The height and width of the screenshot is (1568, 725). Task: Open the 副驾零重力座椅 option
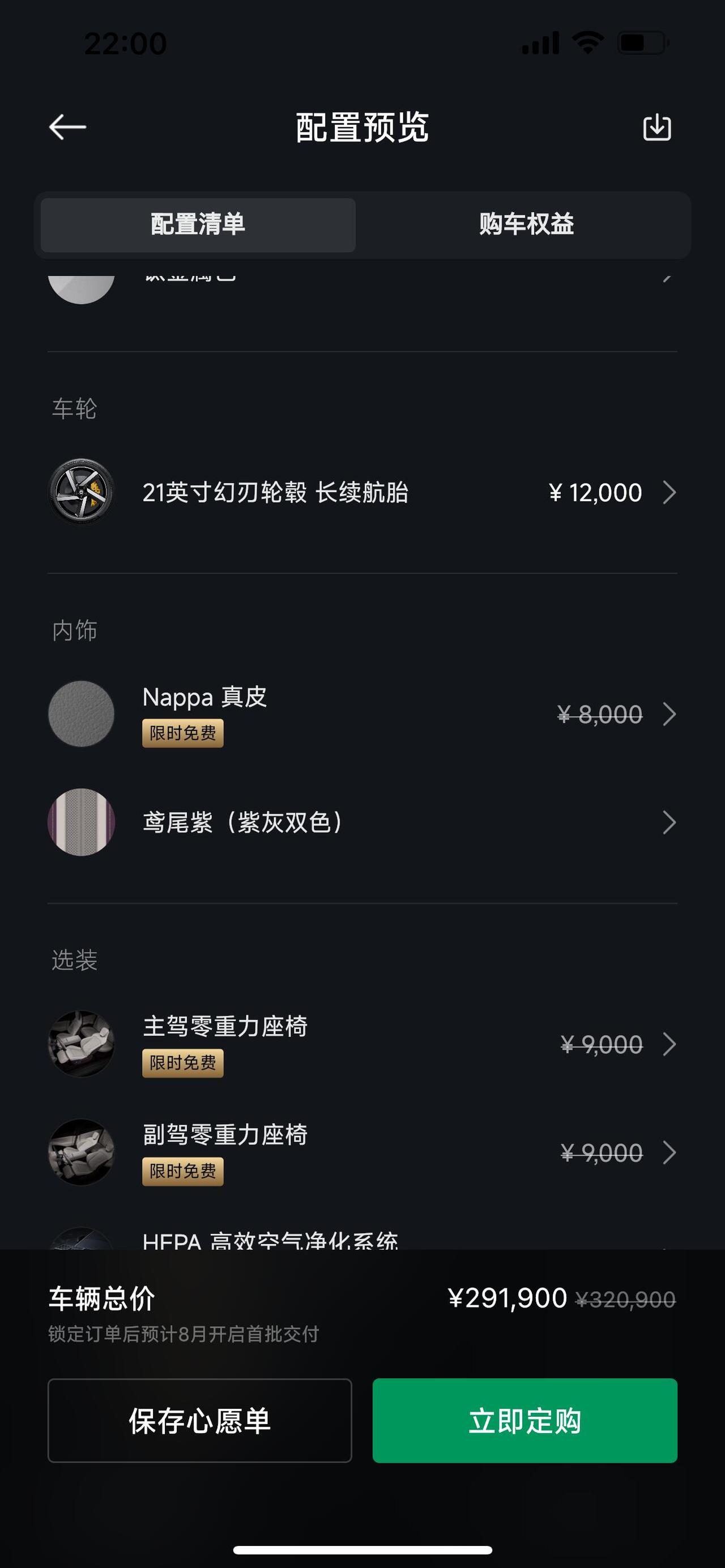(362, 1152)
